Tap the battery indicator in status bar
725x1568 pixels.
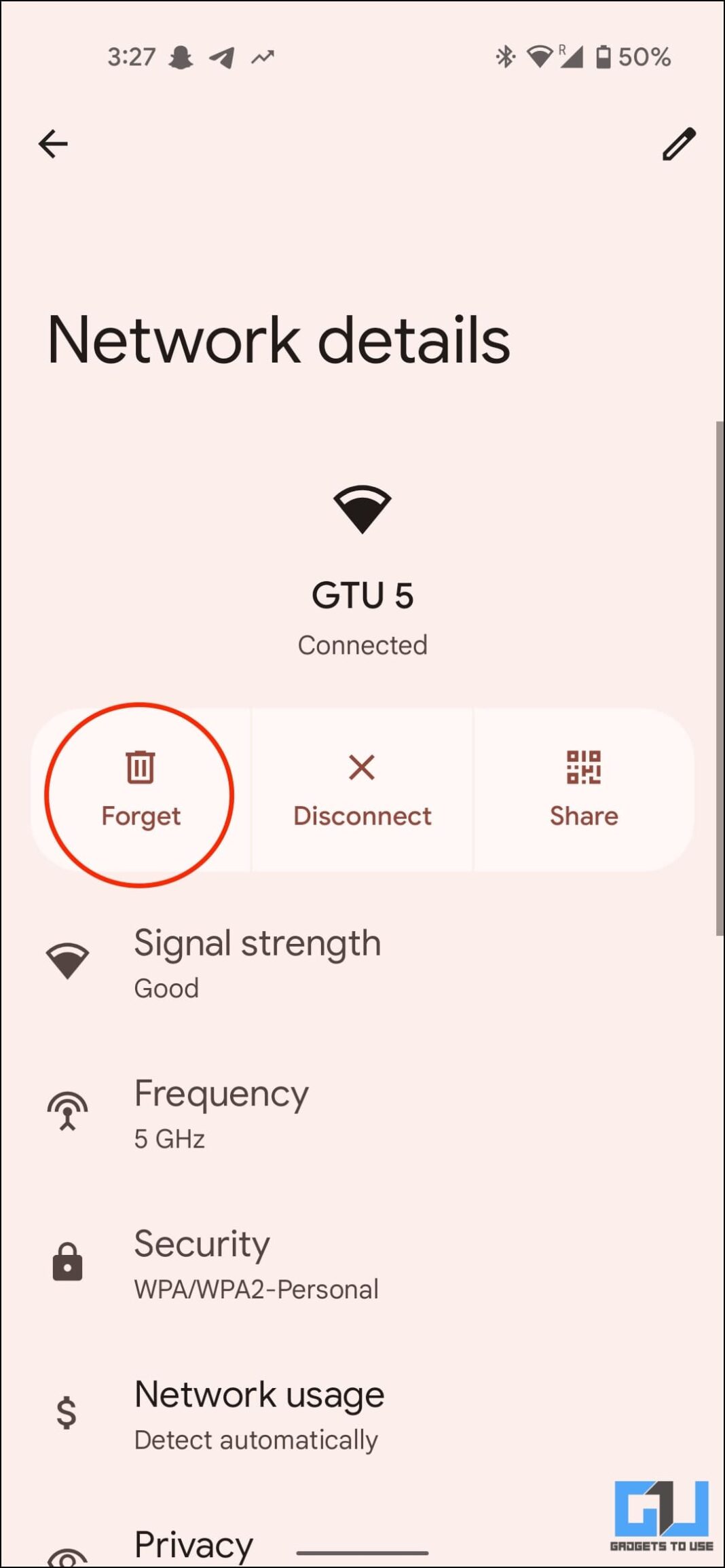tap(604, 57)
